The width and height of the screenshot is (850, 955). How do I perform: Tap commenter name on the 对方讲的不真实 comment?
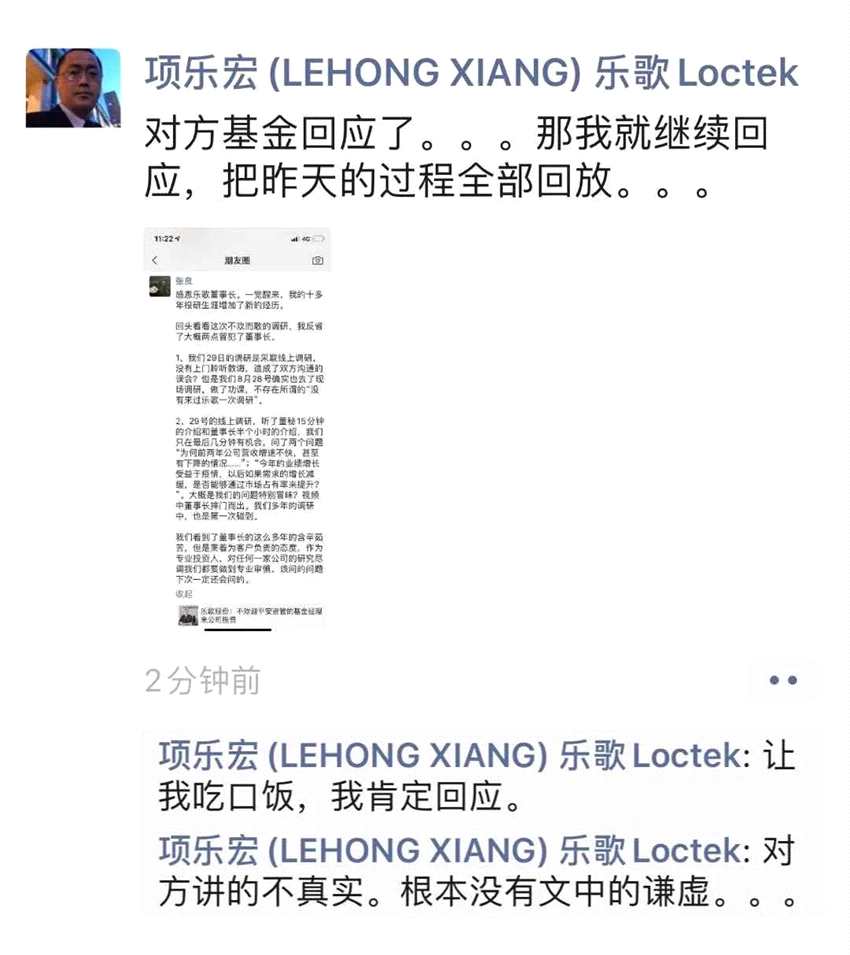pos(450,852)
